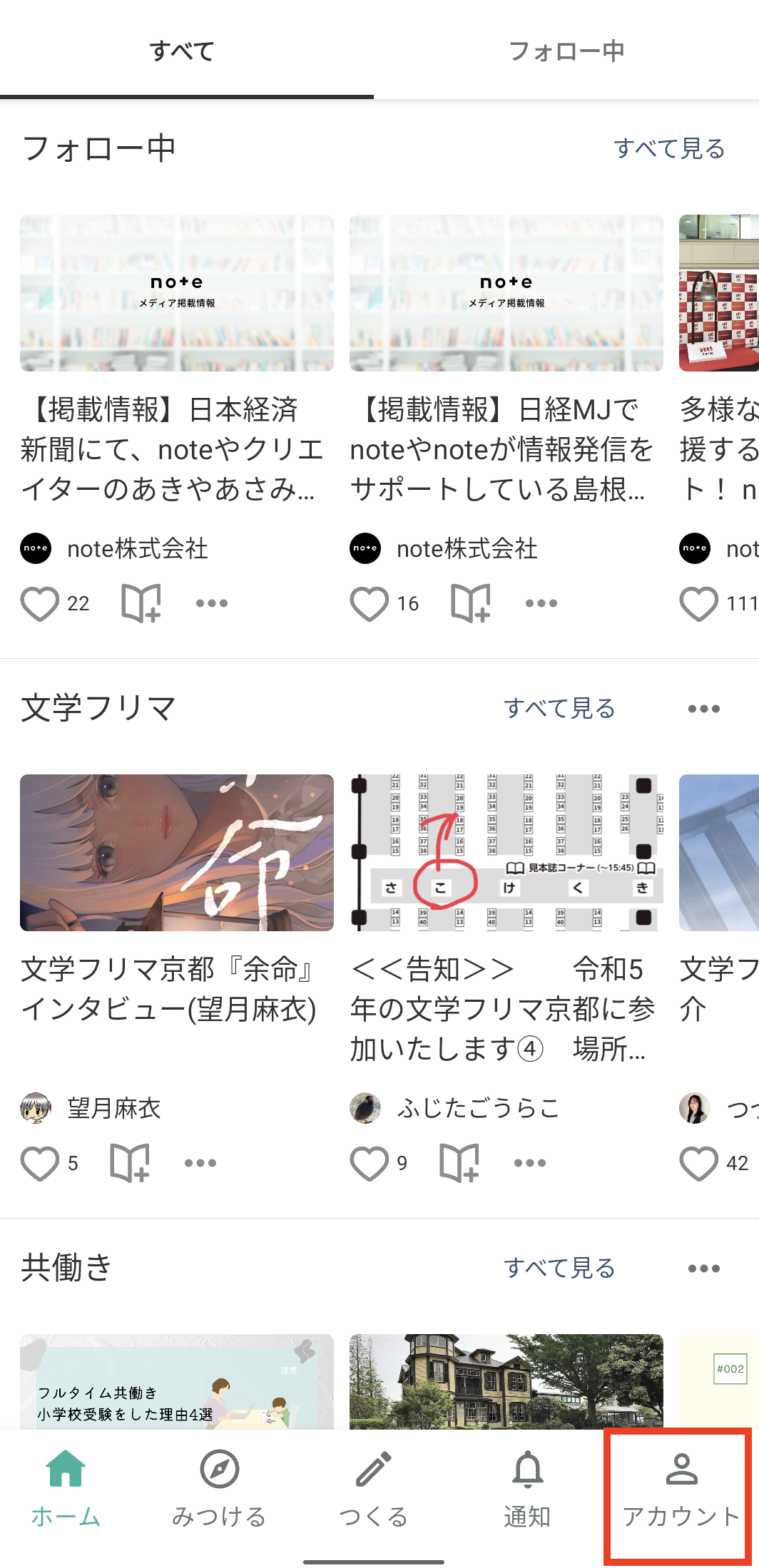Screen dimensions: 759x1568
Task: Open すべて見る for 文学フリマ section
Action: pos(559,708)
